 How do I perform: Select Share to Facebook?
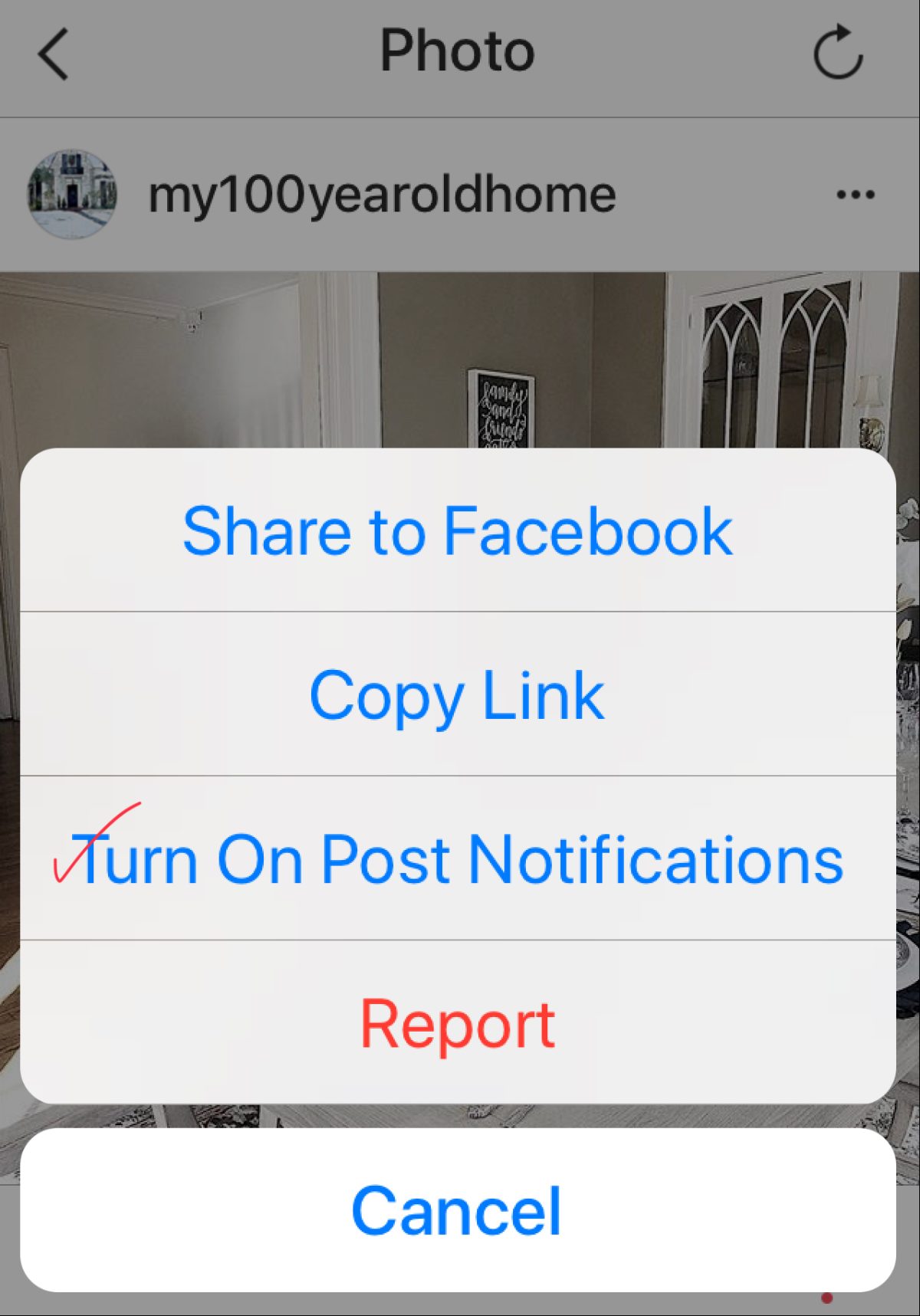(458, 531)
